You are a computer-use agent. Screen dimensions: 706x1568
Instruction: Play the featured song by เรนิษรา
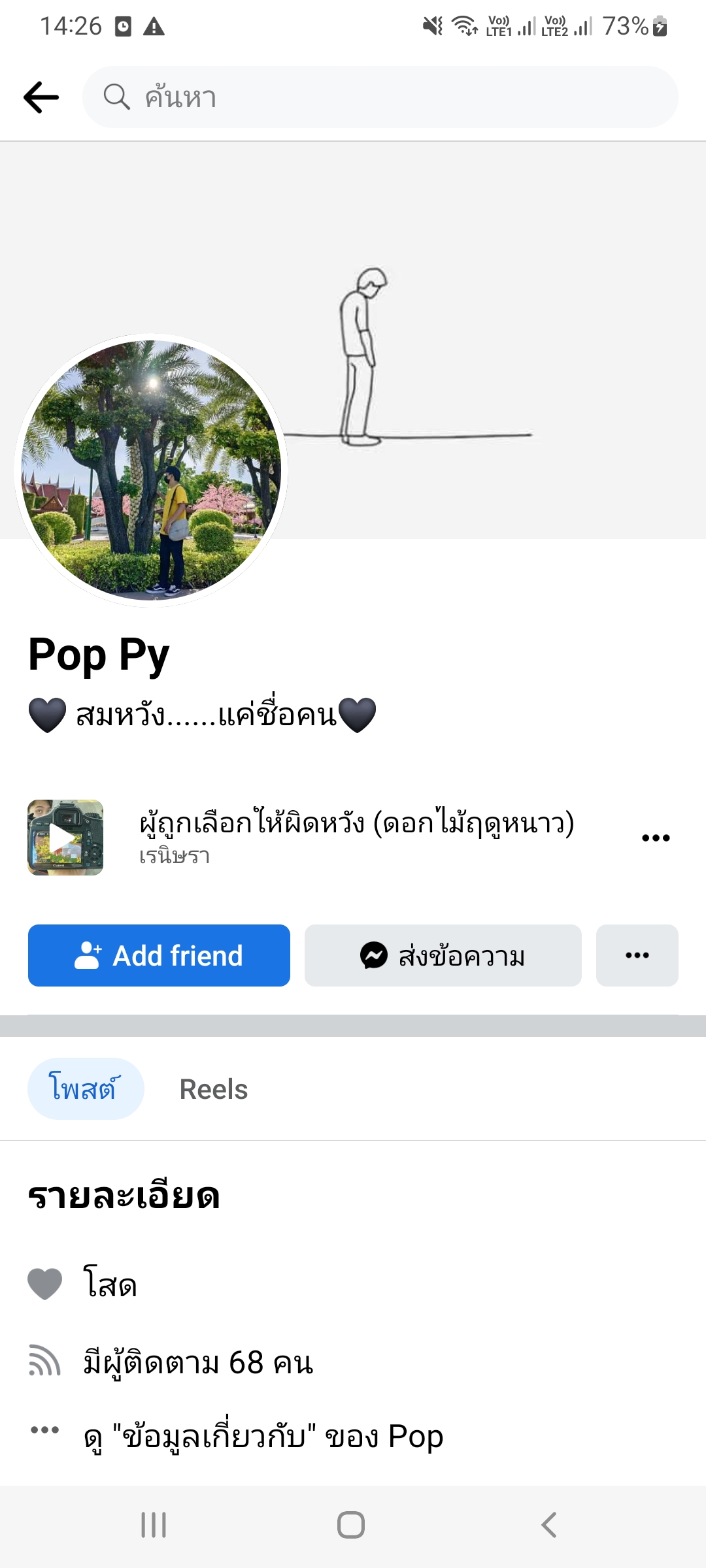(x=65, y=838)
